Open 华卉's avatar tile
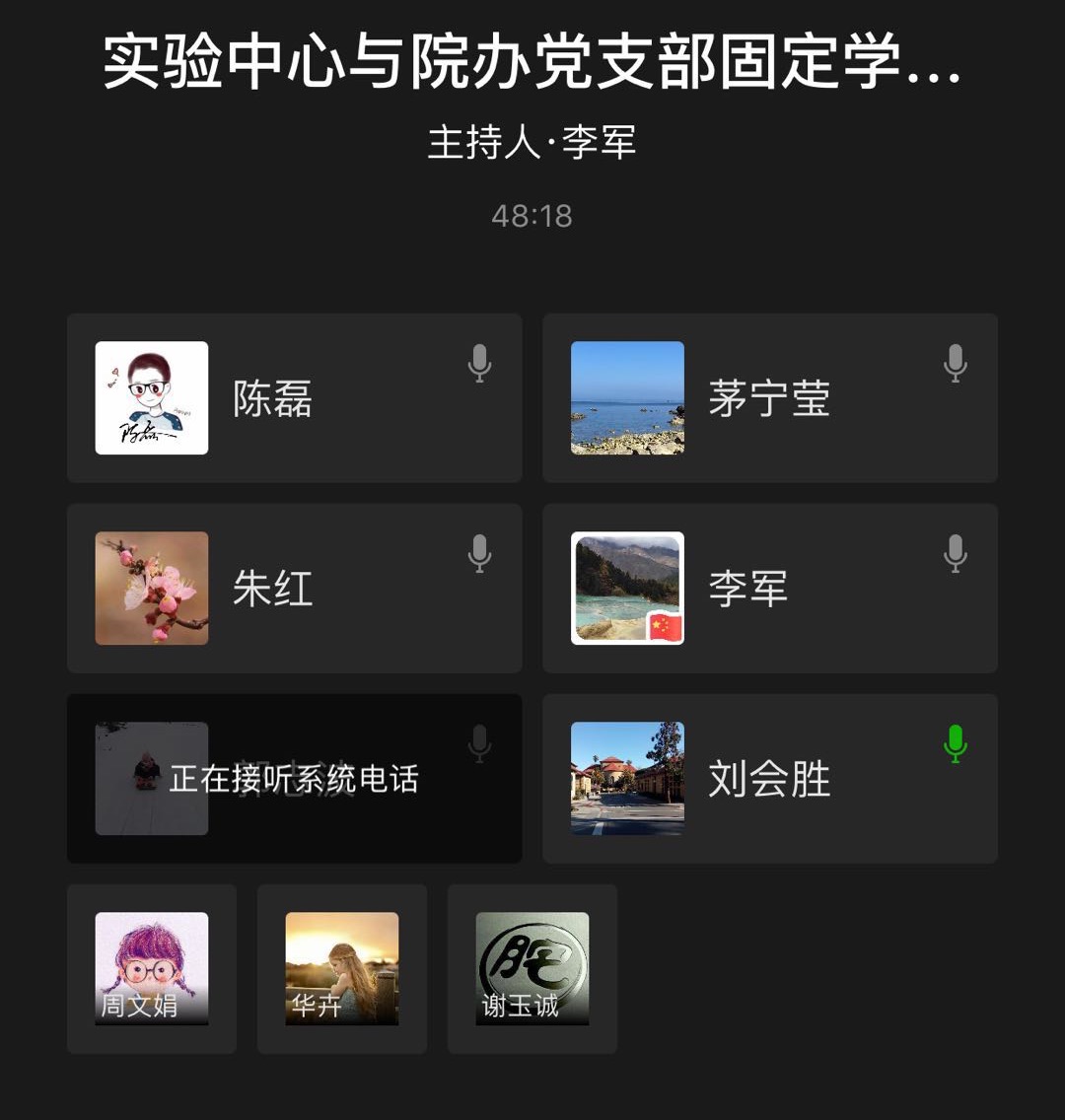This screenshot has width=1065, height=1120. pyautogui.click(x=342, y=968)
